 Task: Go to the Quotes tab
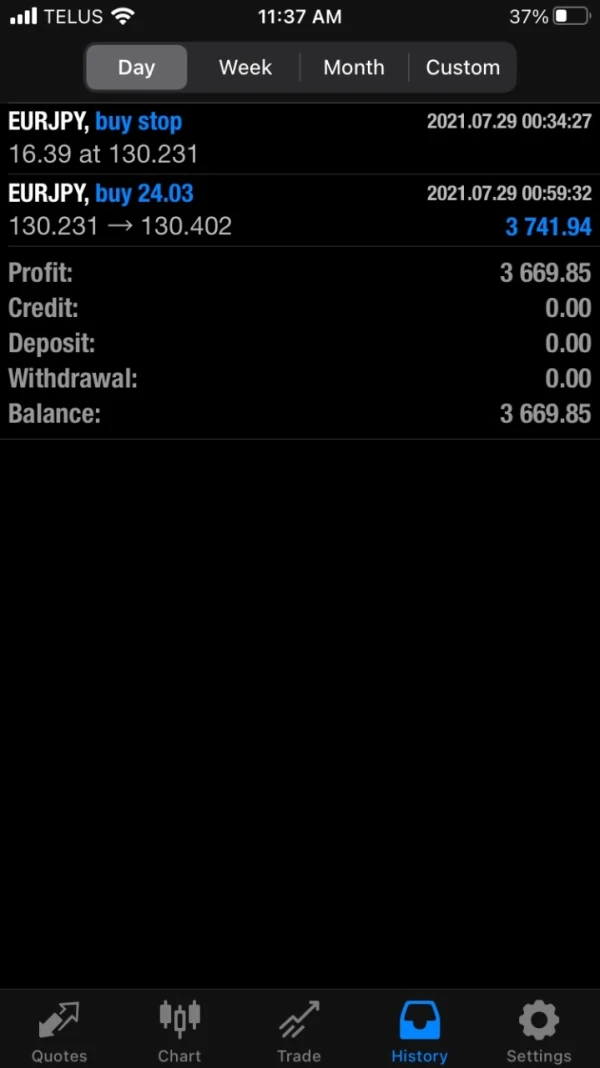pos(59,1031)
